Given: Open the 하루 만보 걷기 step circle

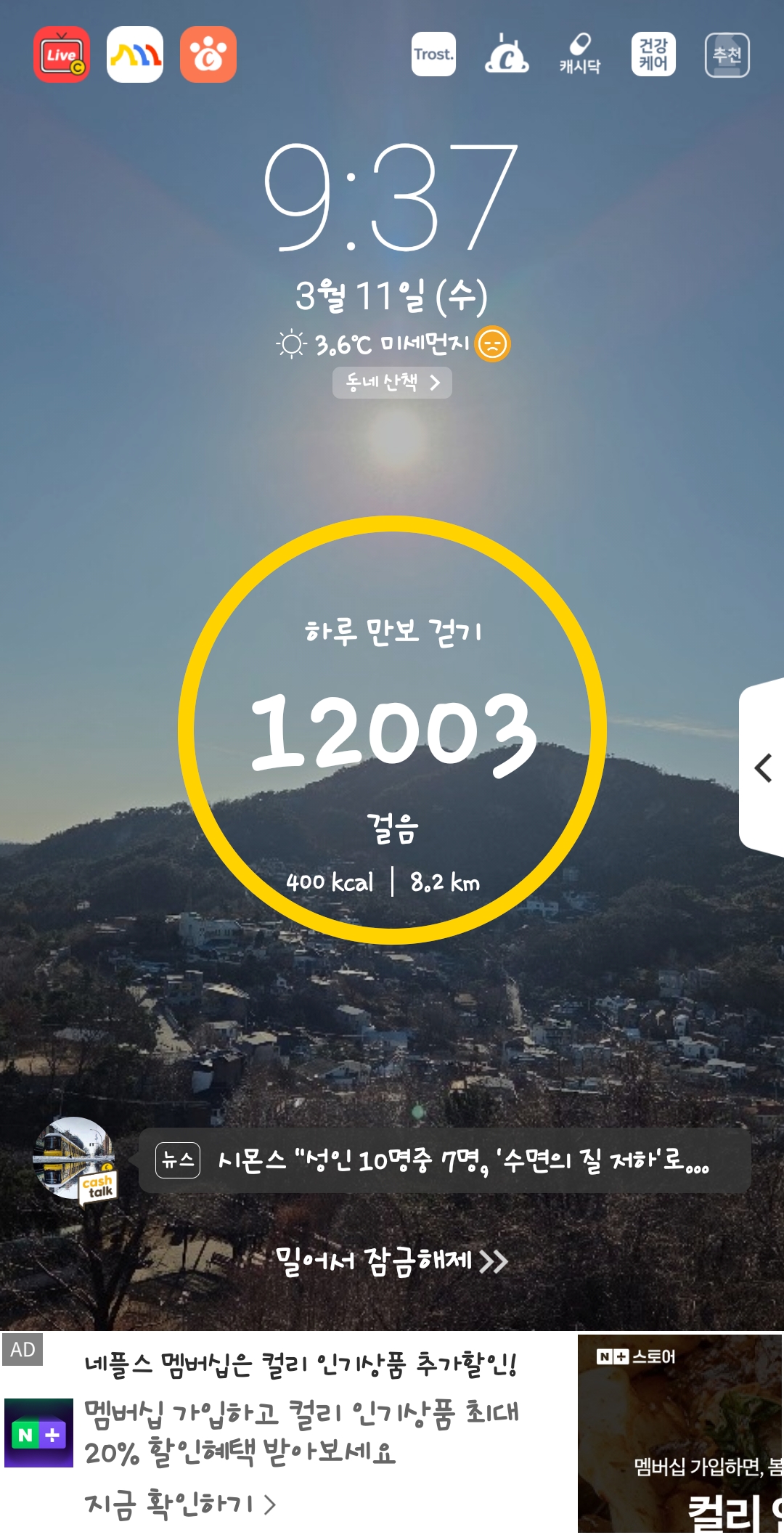Looking at the screenshot, I should 392,730.
